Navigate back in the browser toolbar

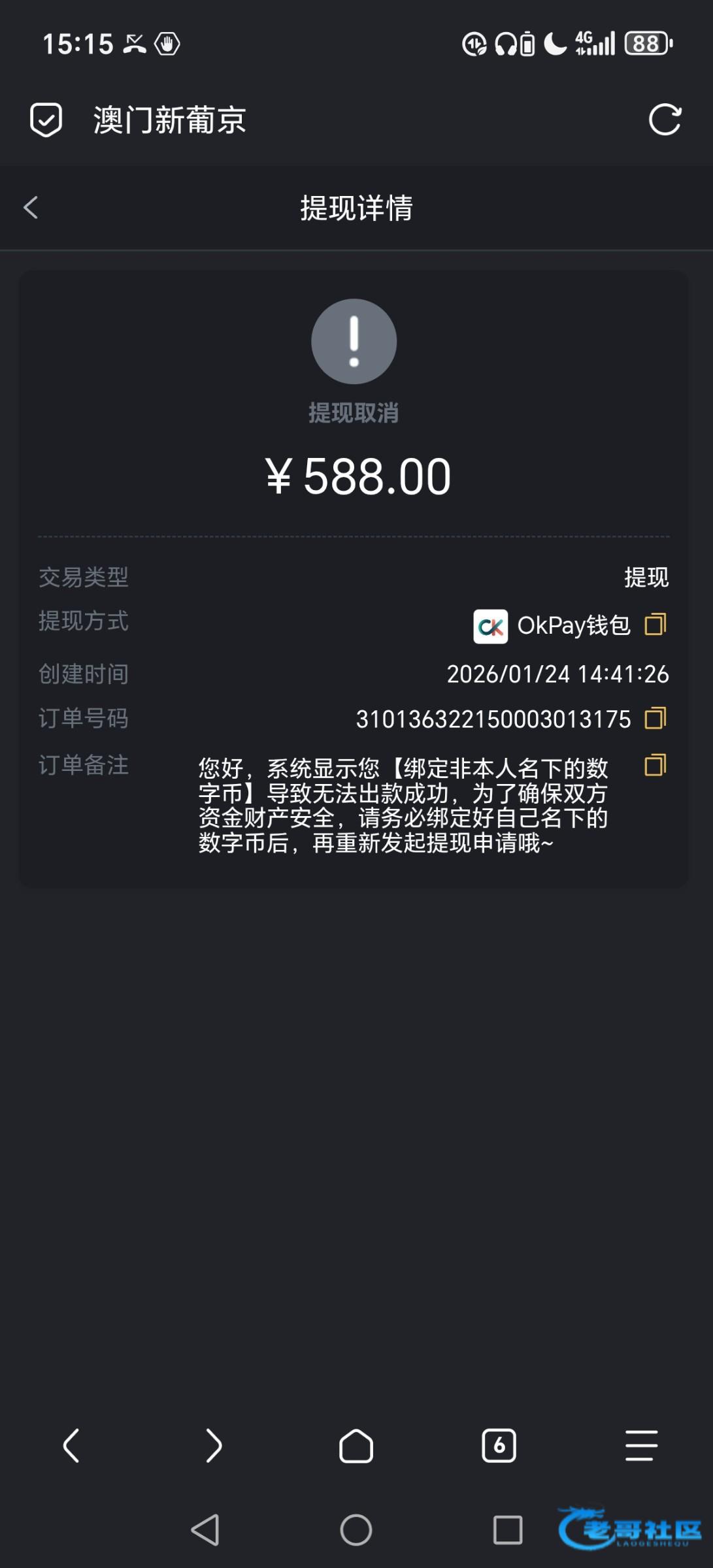click(71, 1445)
